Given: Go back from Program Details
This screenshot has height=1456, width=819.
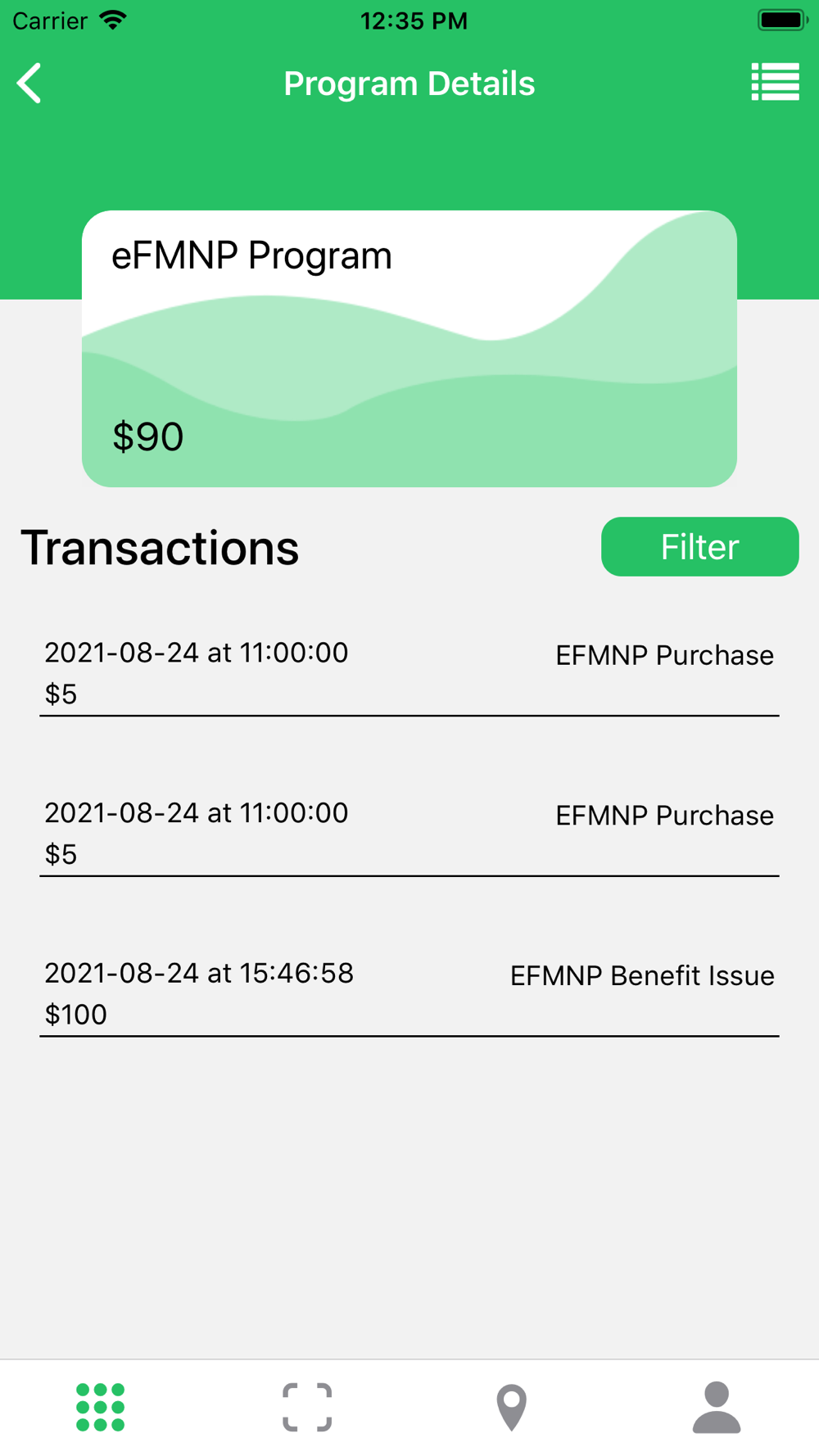Looking at the screenshot, I should click(x=29, y=84).
